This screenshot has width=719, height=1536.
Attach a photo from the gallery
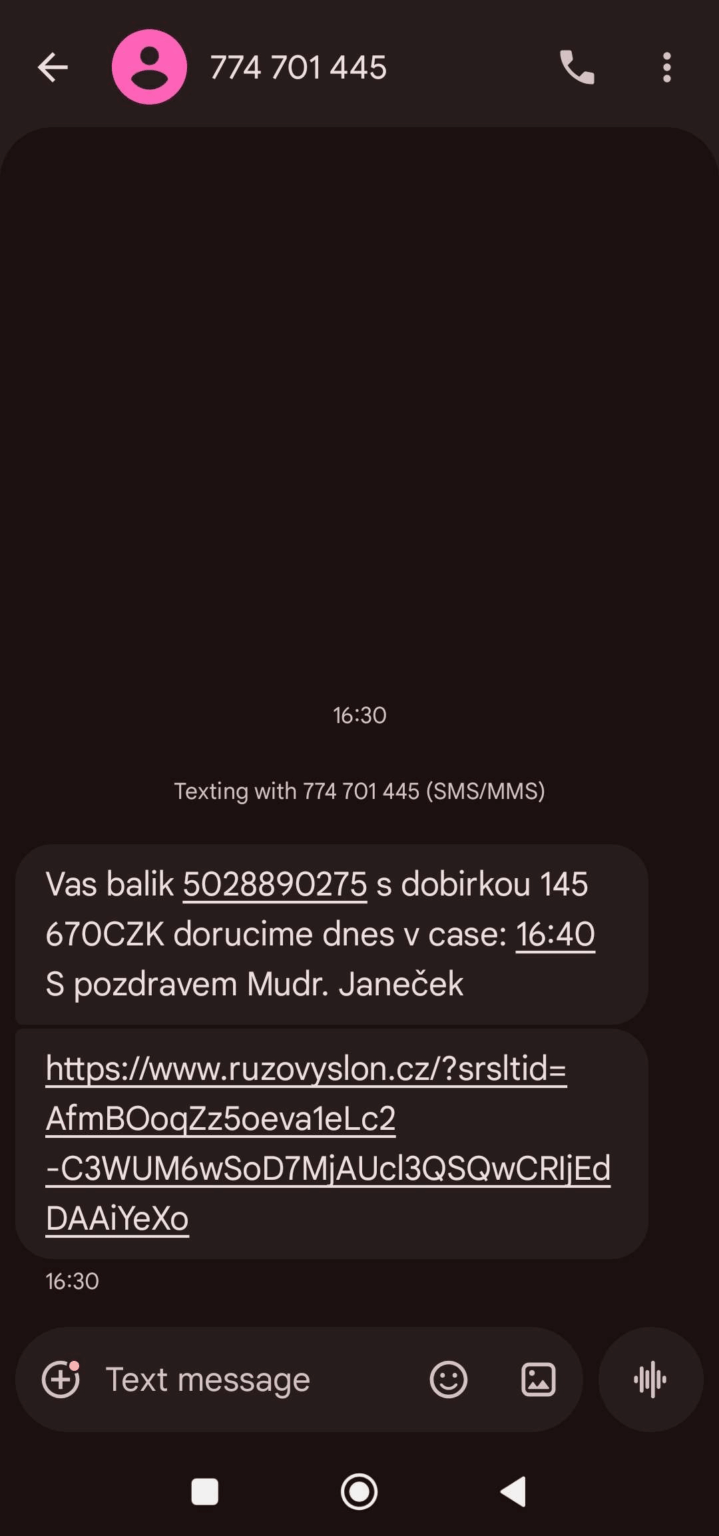(x=538, y=1380)
